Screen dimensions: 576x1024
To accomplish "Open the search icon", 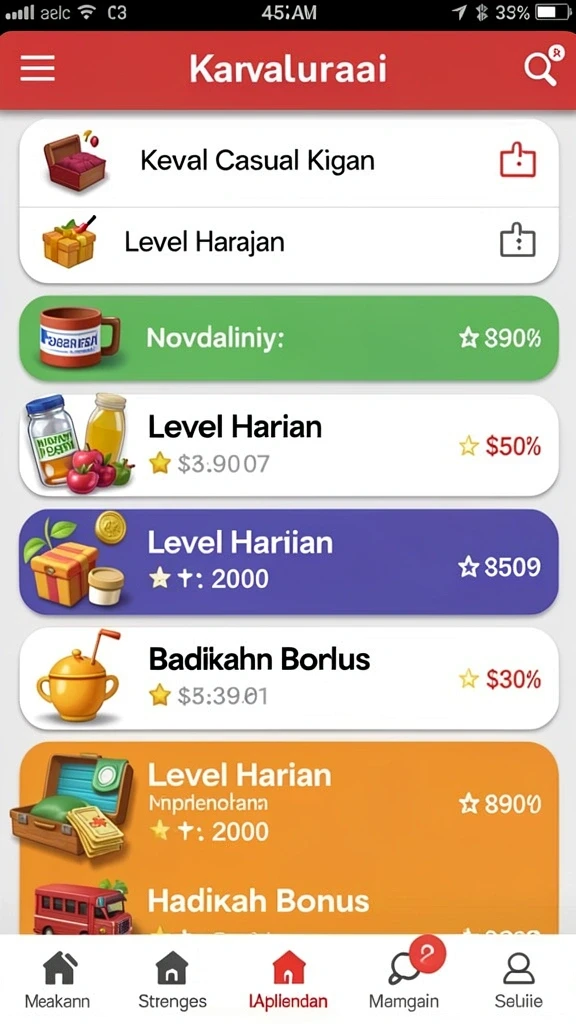I will [x=542, y=67].
